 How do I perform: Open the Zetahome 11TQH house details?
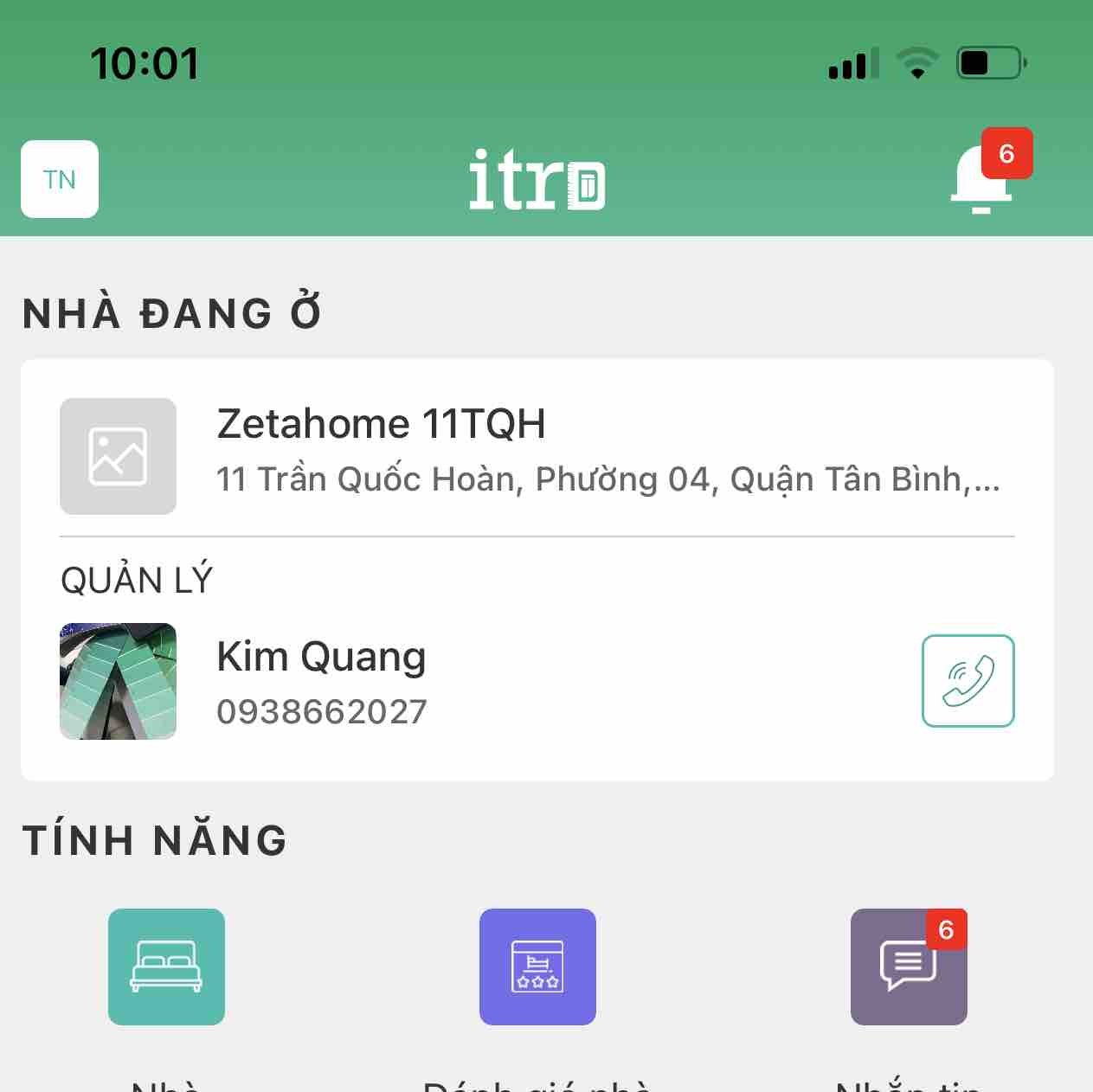click(x=537, y=450)
